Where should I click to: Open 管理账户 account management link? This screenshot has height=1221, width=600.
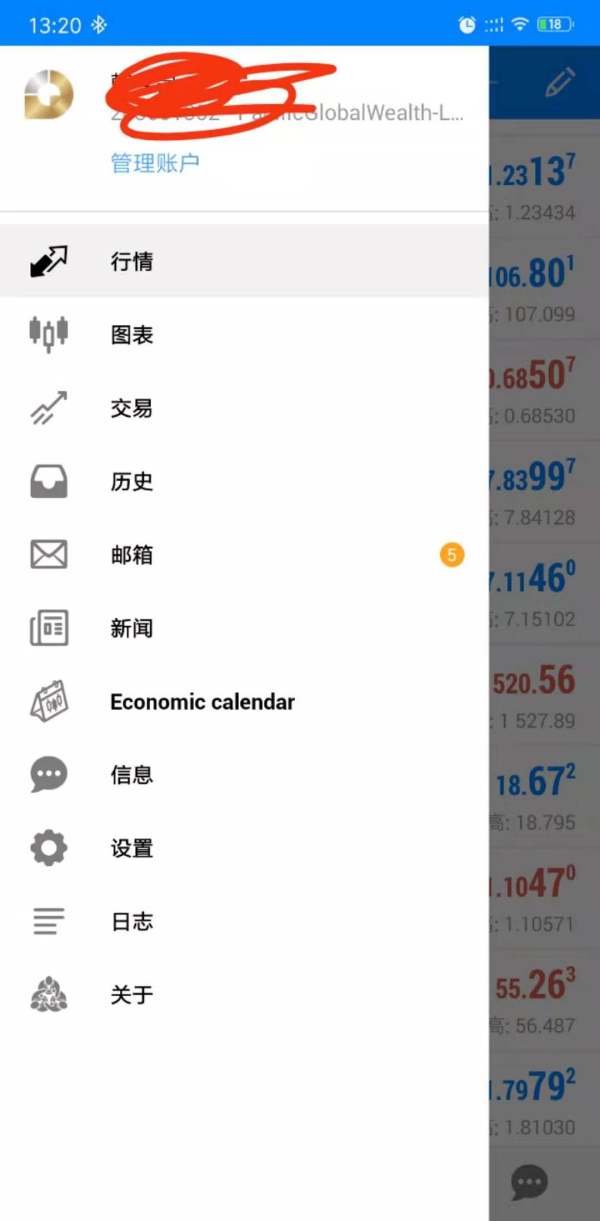[155, 163]
